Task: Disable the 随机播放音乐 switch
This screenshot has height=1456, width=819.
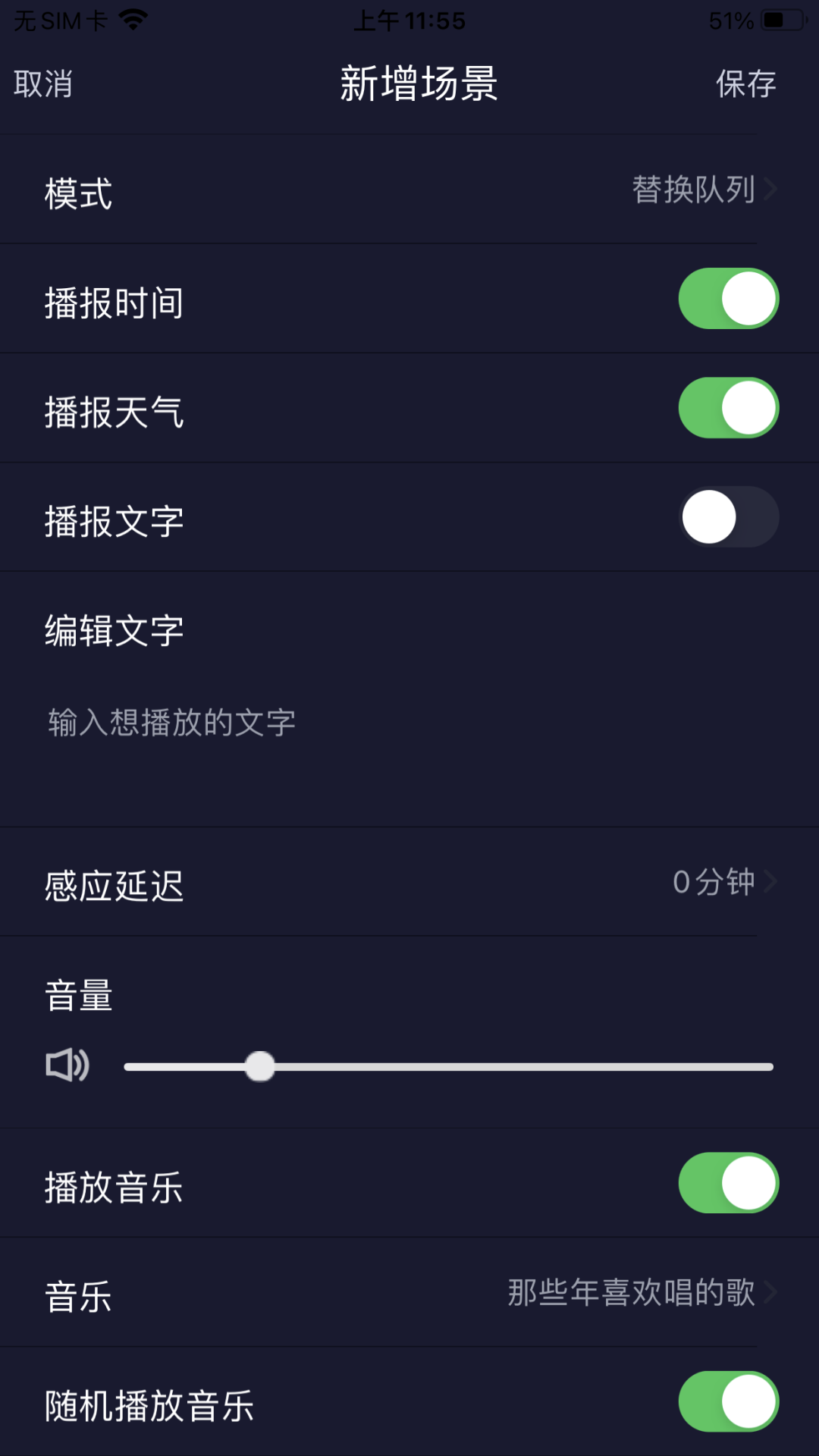Action: (728, 1401)
